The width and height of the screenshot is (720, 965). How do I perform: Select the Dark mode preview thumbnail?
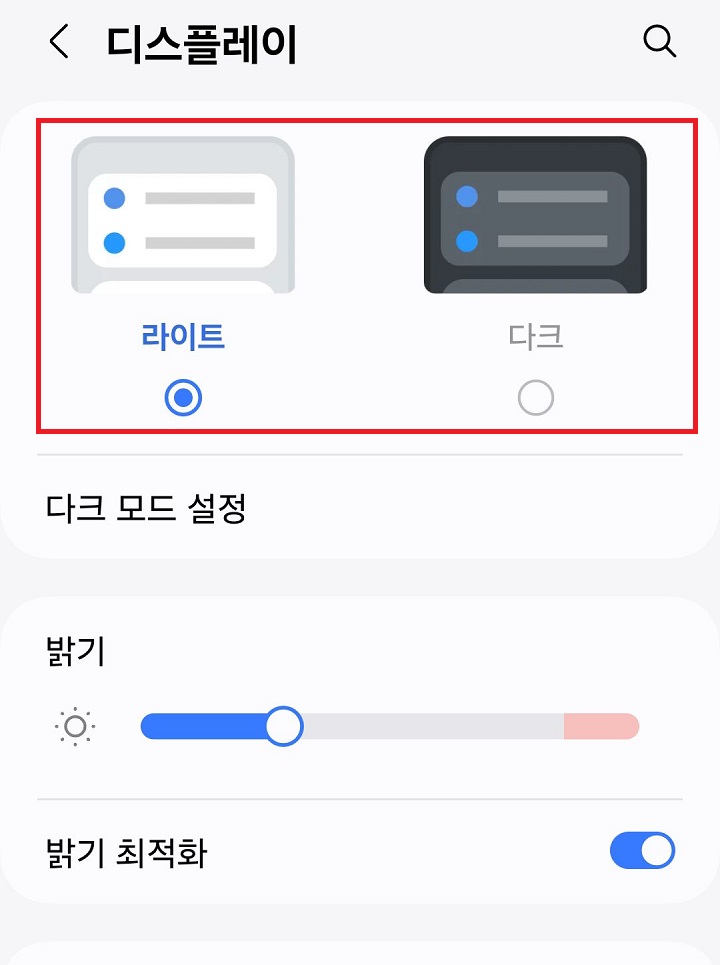pyautogui.click(x=534, y=214)
